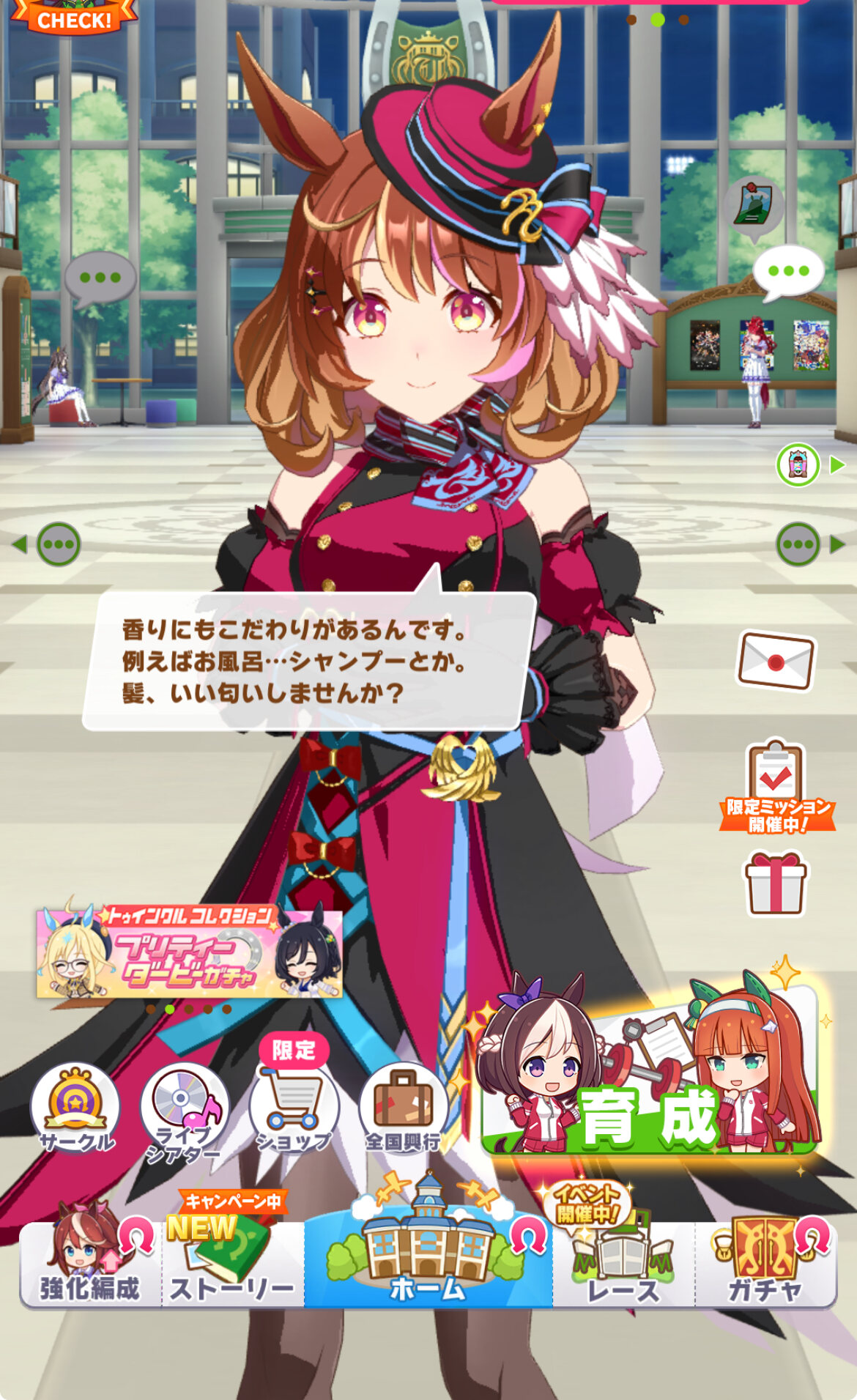Tap the speech bubble above the poster board
Image resolution: width=857 pixels, height=1400 pixels.
(x=788, y=272)
